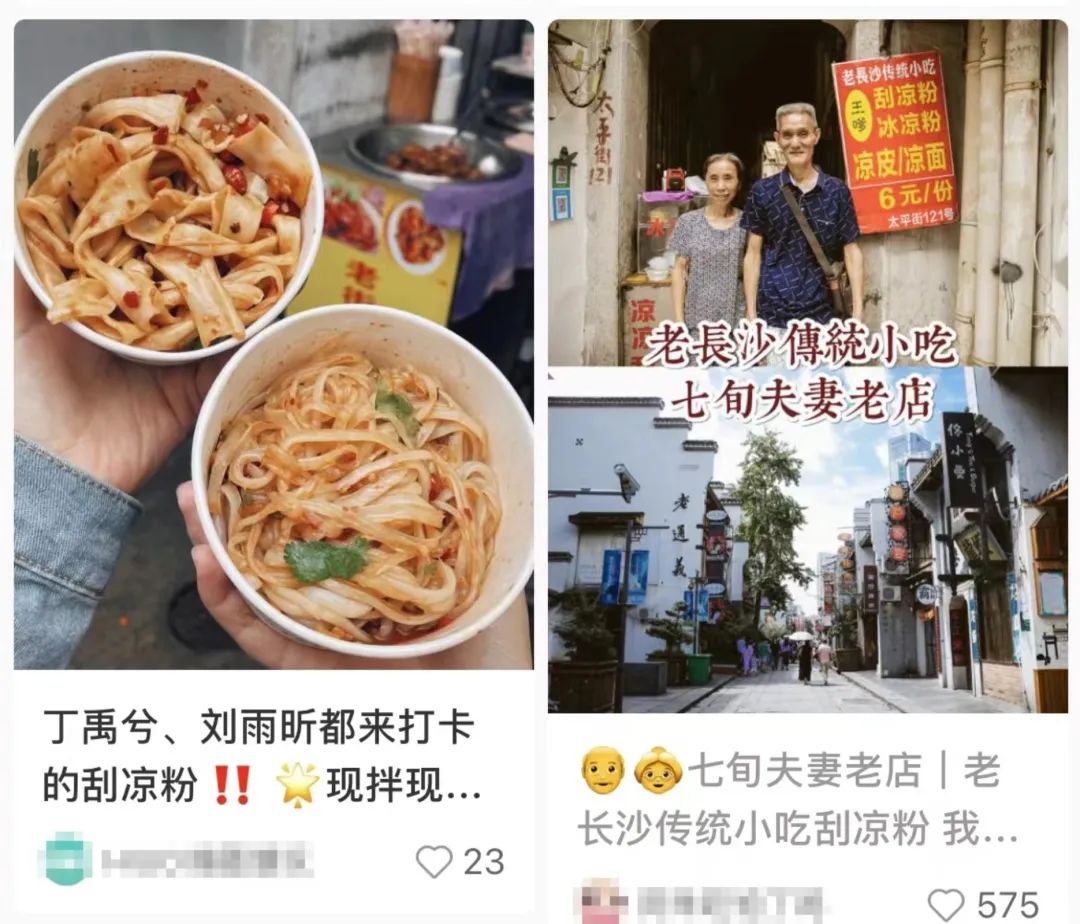The width and height of the screenshot is (1080, 924).
Task: Like the 刮凉粉 post with 23 likes
Action: 434,861
